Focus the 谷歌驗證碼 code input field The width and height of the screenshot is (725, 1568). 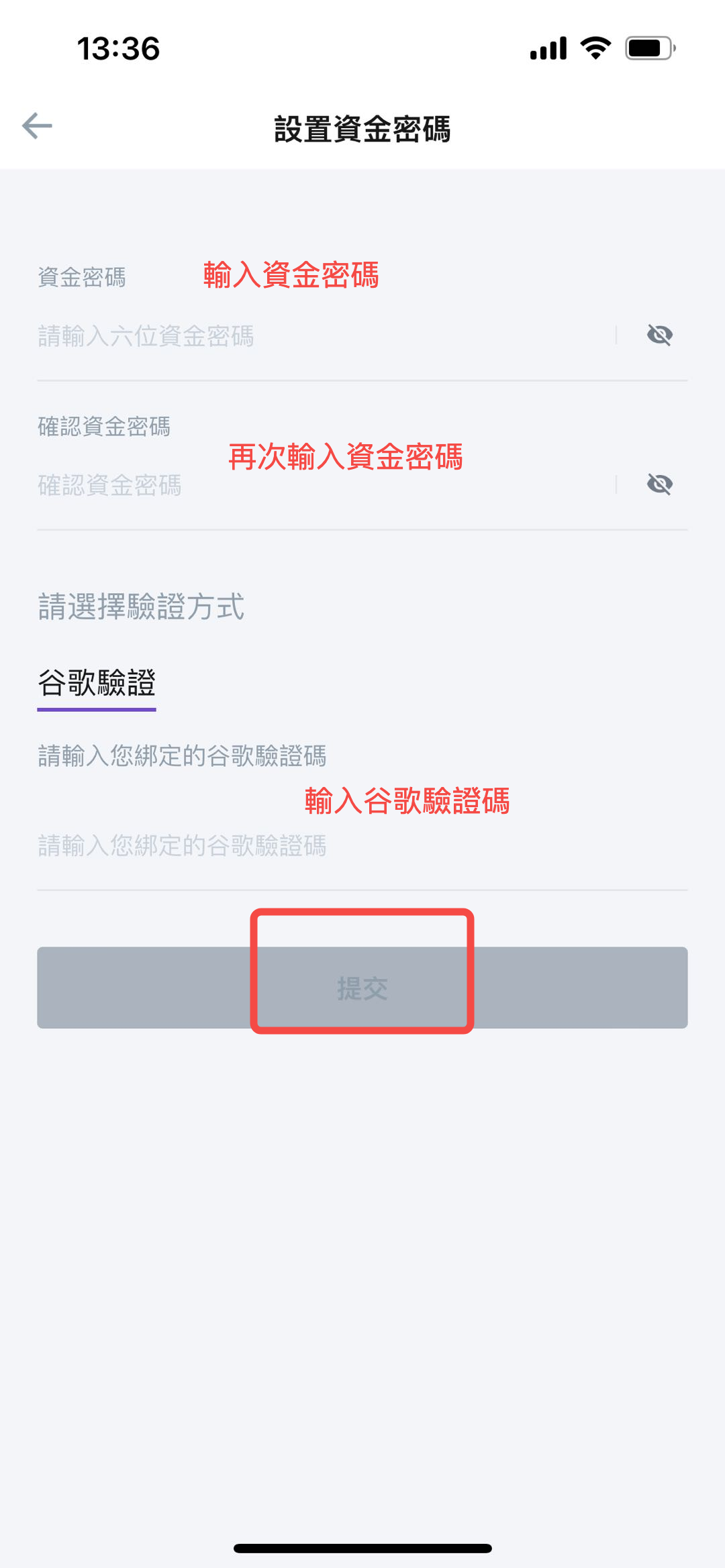pyautogui.click(x=336, y=846)
